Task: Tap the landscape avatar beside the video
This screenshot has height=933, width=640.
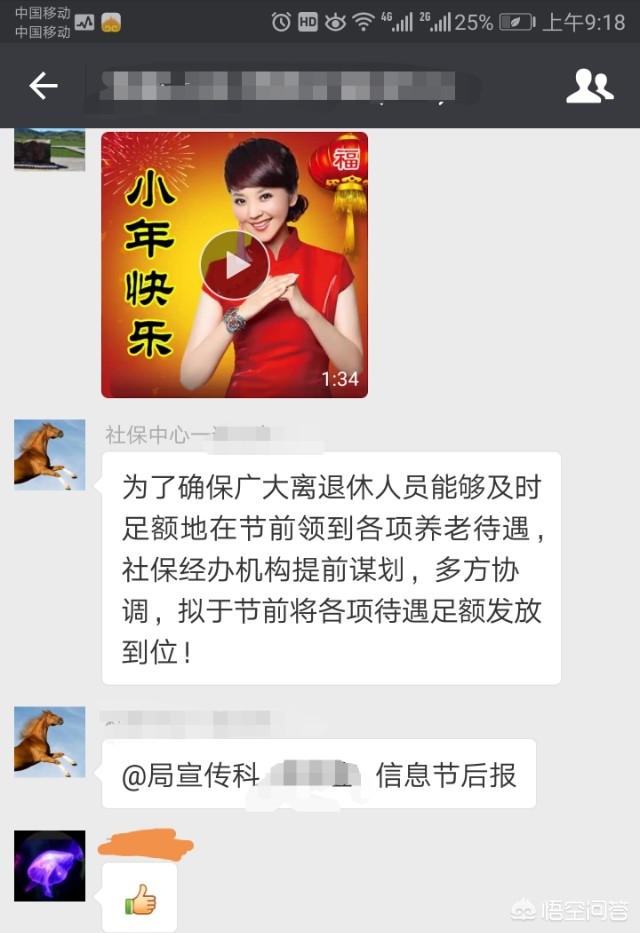Action: 49,150
